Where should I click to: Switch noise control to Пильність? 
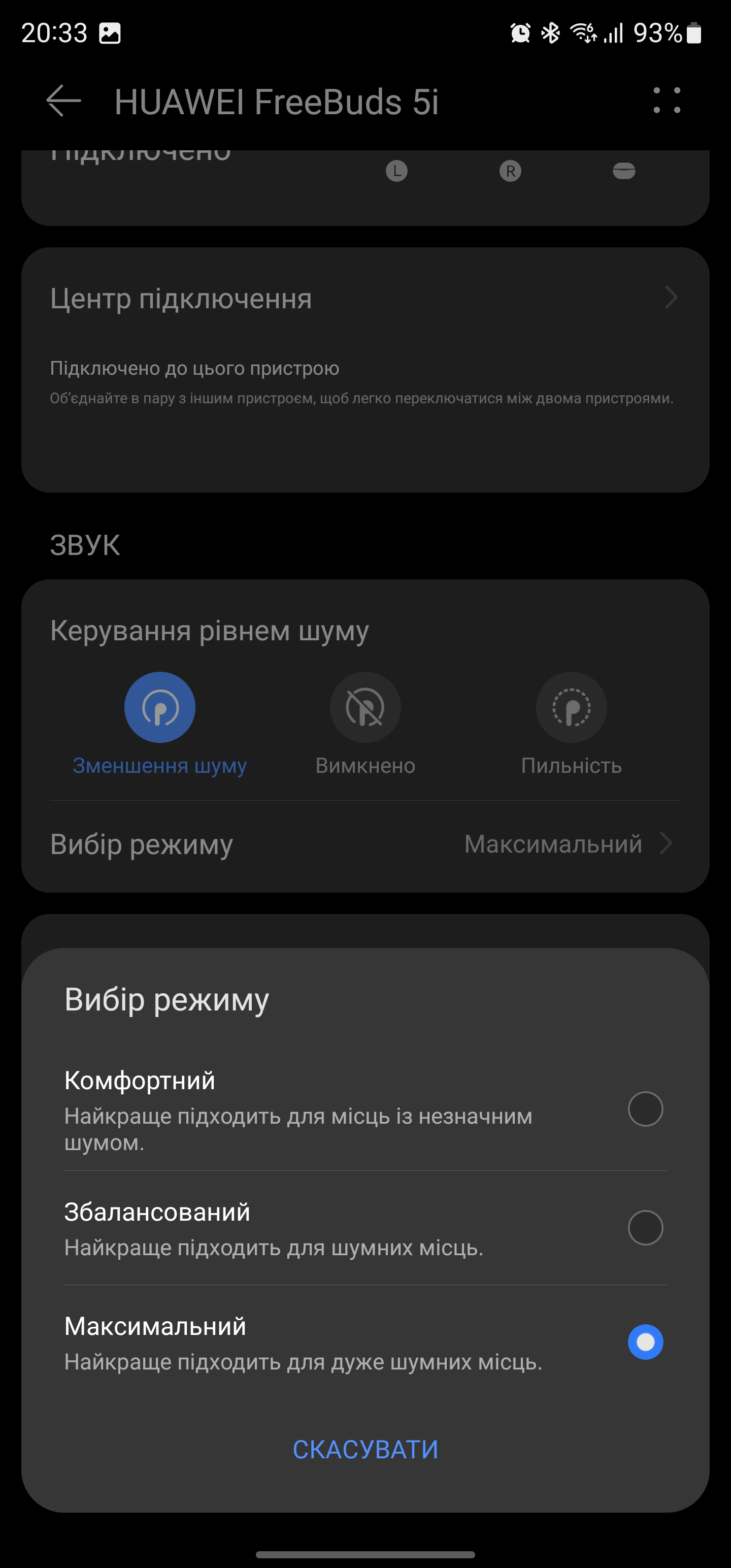point(571,708)
